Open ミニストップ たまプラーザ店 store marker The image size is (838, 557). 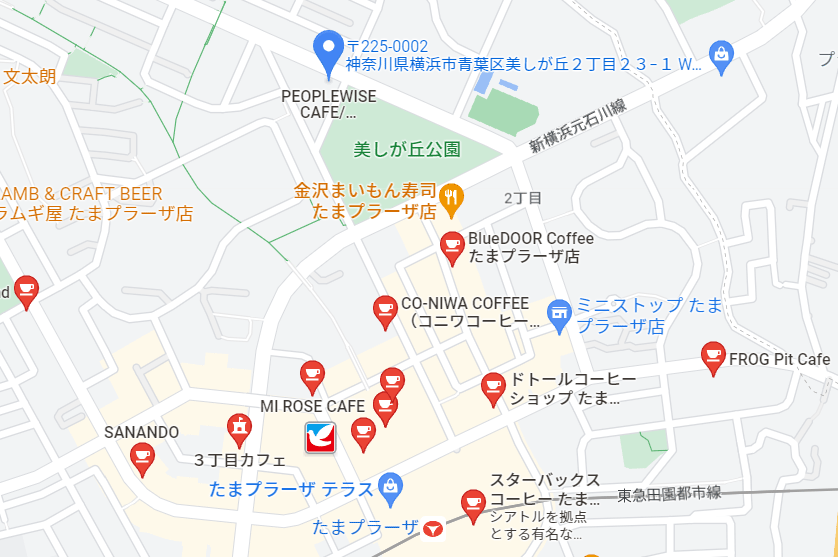coord(560,315)
